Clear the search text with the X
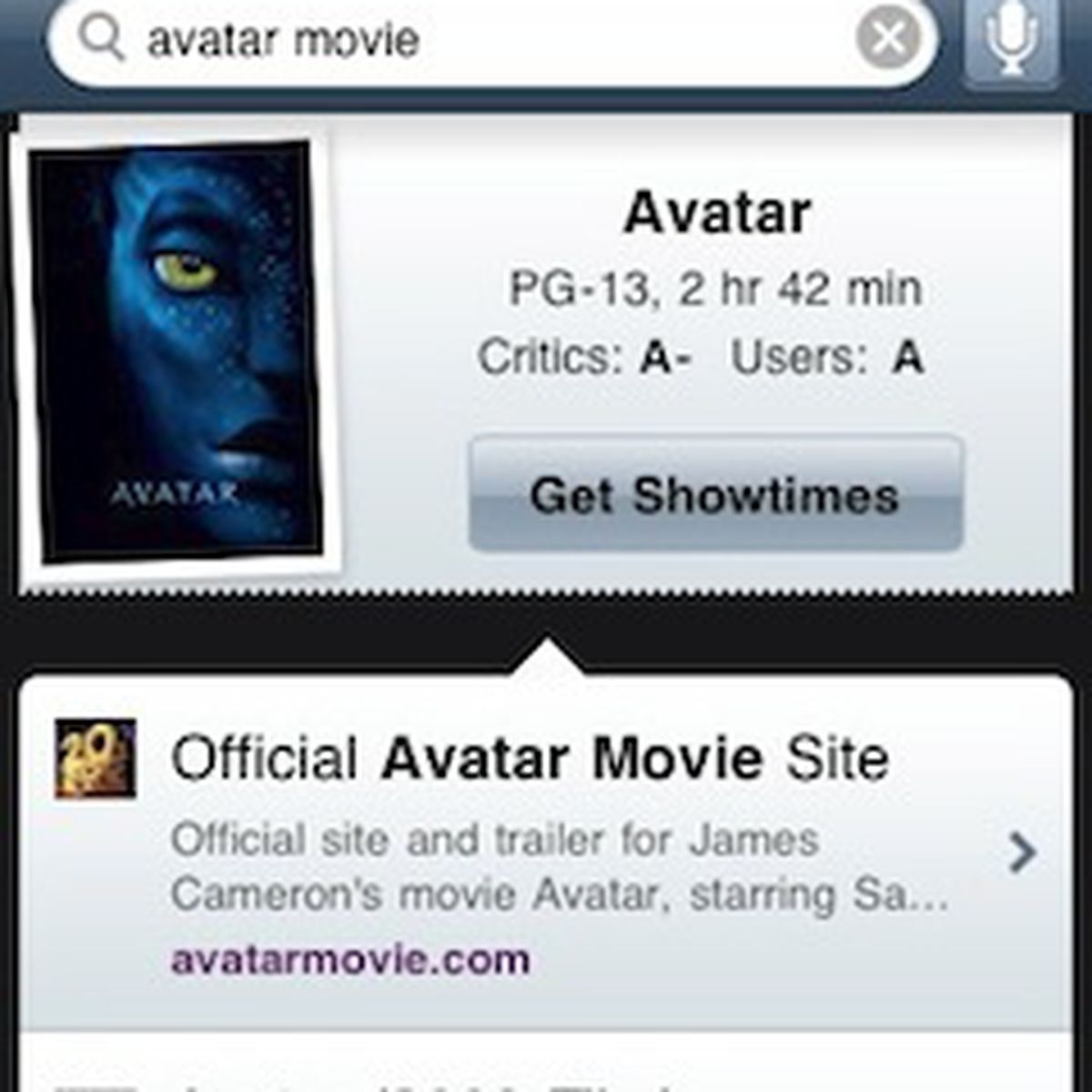 [x=888, y=39]
